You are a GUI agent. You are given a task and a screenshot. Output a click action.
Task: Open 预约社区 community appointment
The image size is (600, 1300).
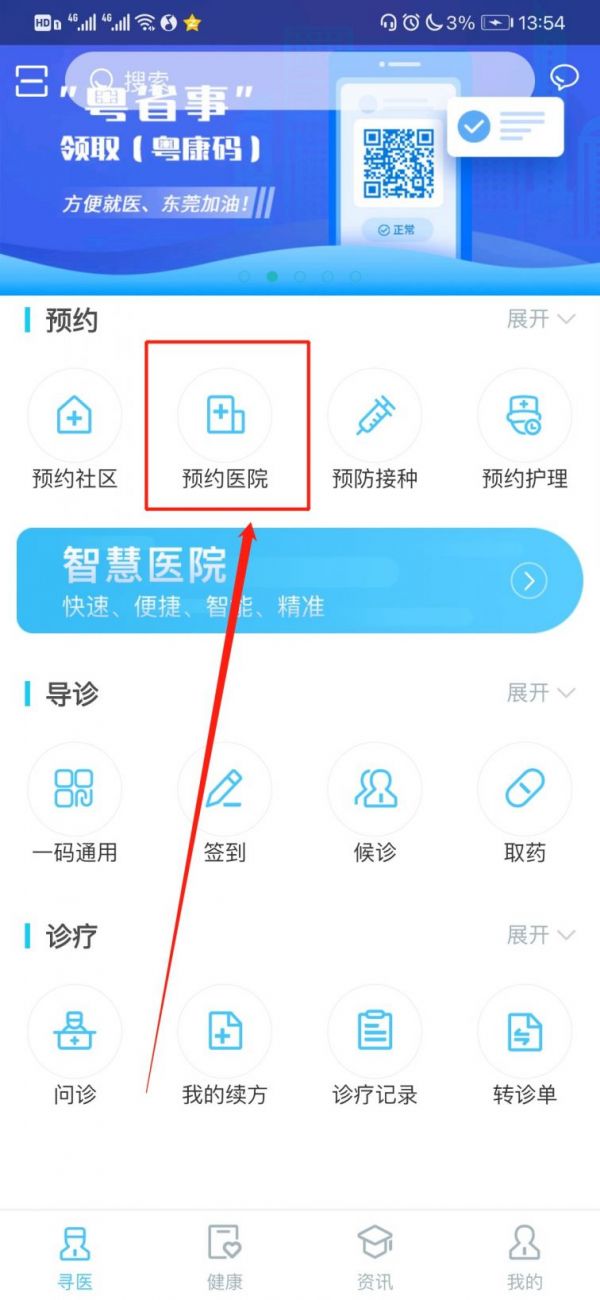click(75, 431)
